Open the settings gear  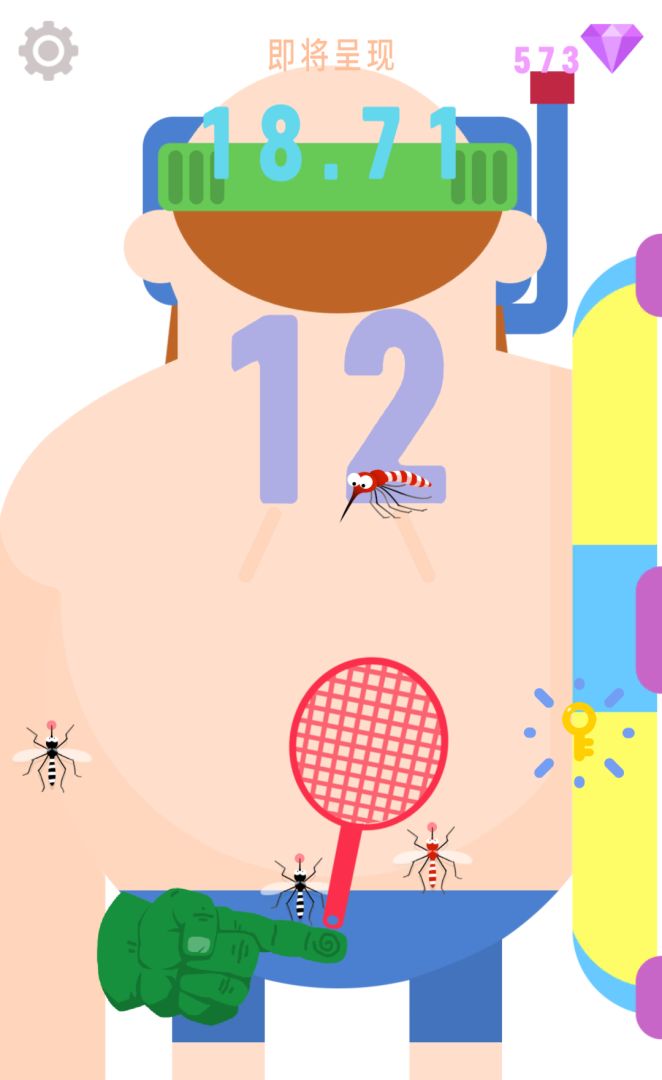pos(48,50)
